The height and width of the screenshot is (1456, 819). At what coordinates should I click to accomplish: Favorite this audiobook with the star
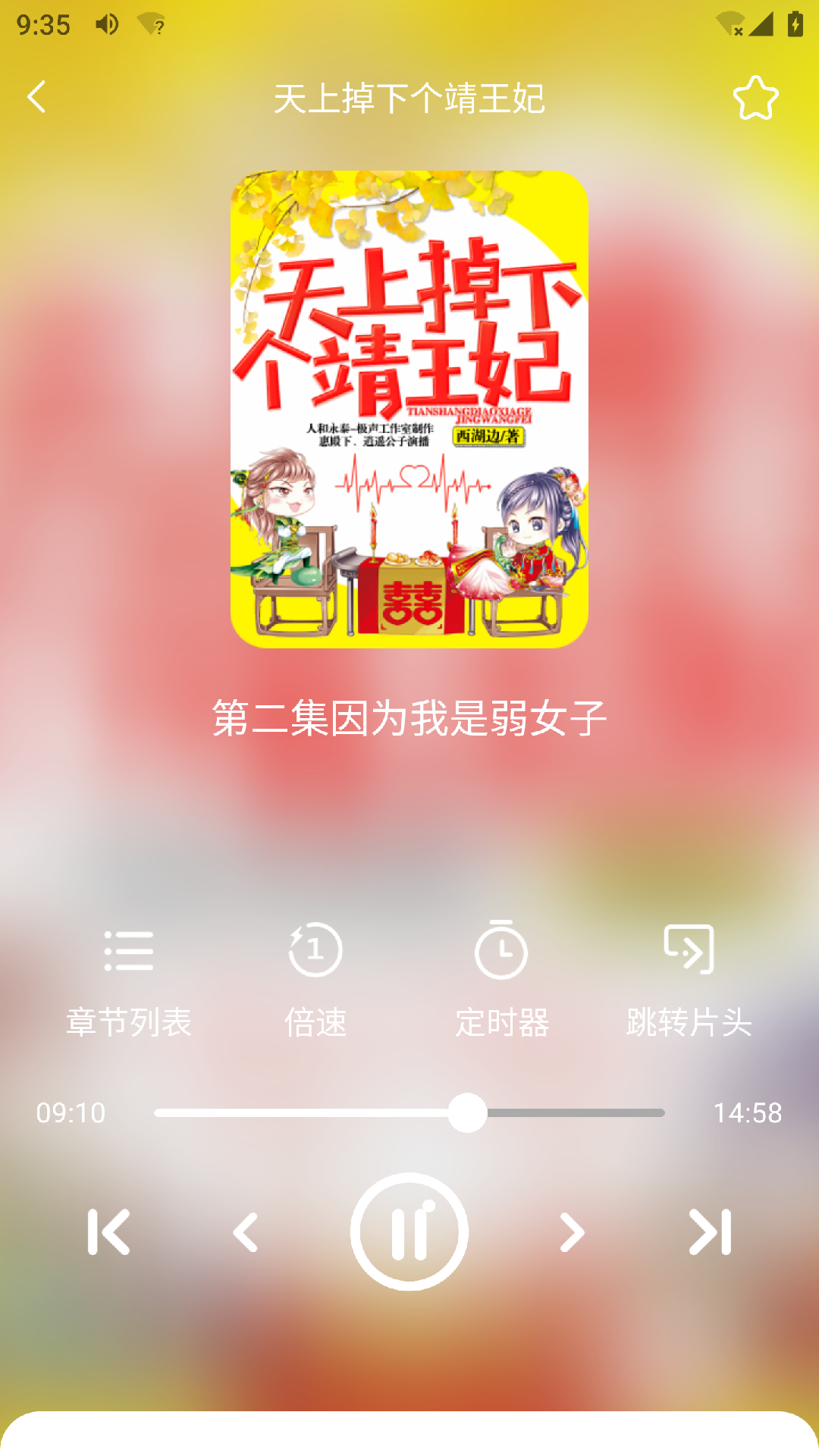[755, 98]
